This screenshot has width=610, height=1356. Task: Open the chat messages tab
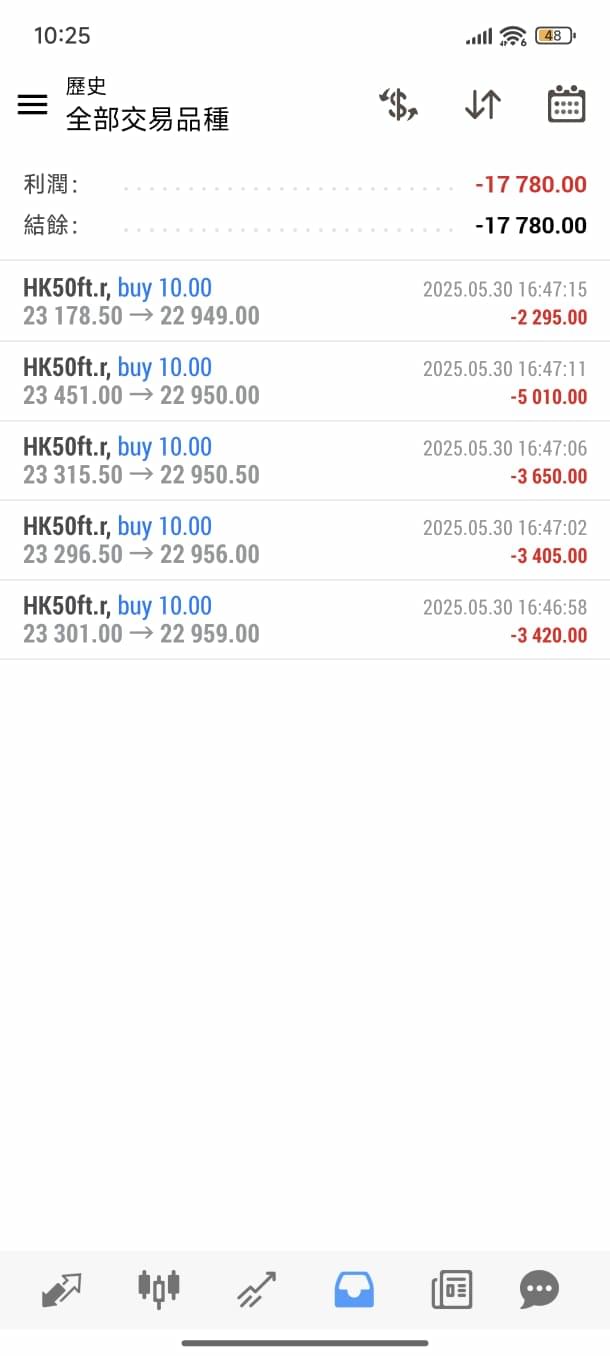[x=539, y=1289]
